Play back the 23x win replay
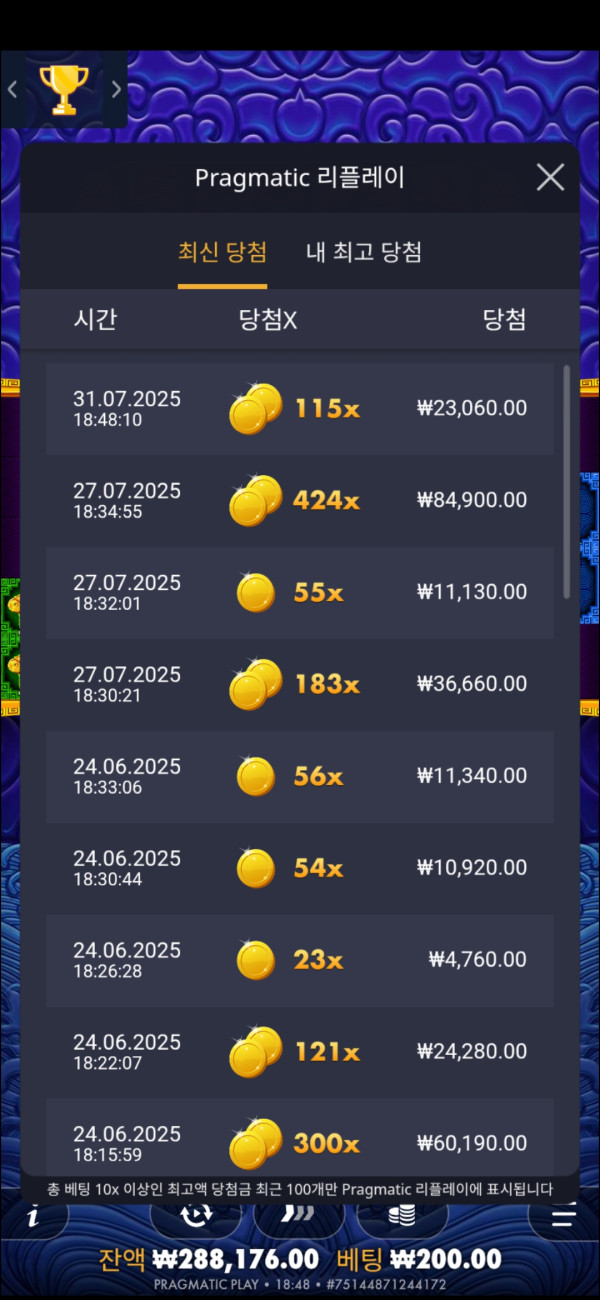 pyautogui.click(x=299, y=960)
